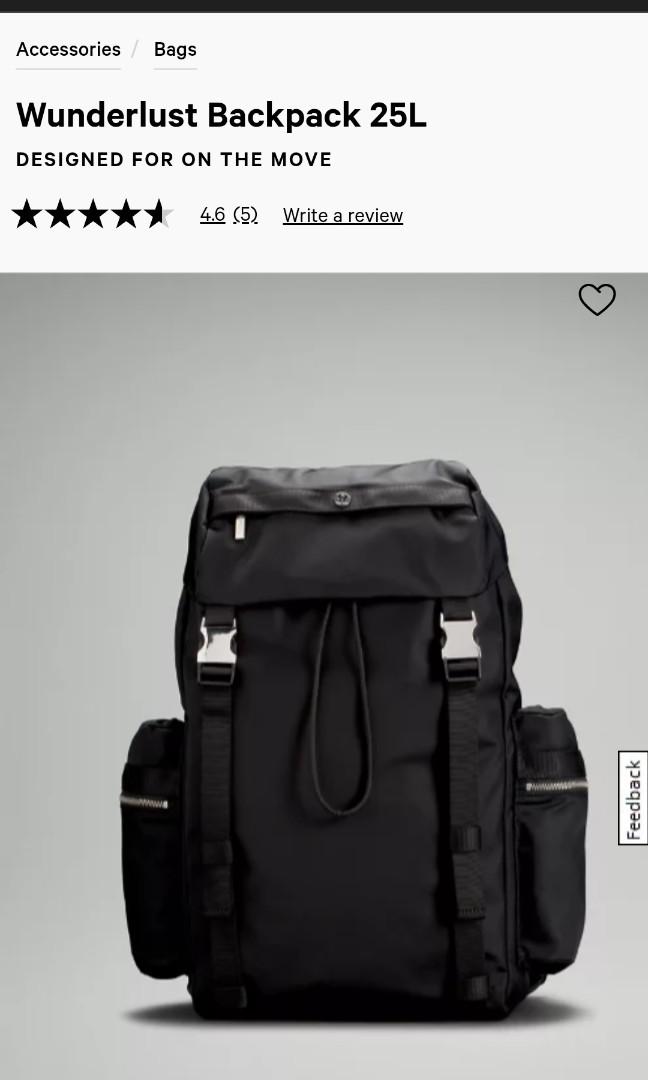Go to the Bags breadcrumb

pos(175,49)
